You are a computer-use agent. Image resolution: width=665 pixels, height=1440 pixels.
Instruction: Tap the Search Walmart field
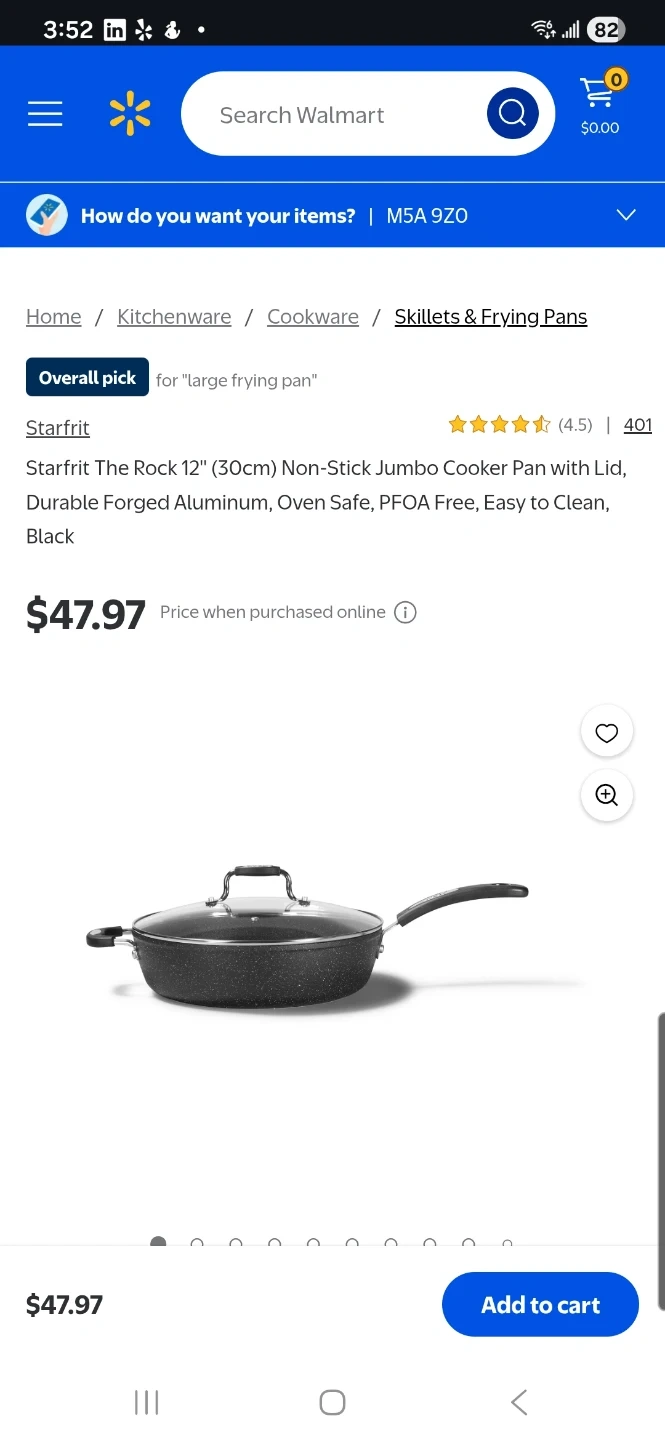click(x=330, y=115)
